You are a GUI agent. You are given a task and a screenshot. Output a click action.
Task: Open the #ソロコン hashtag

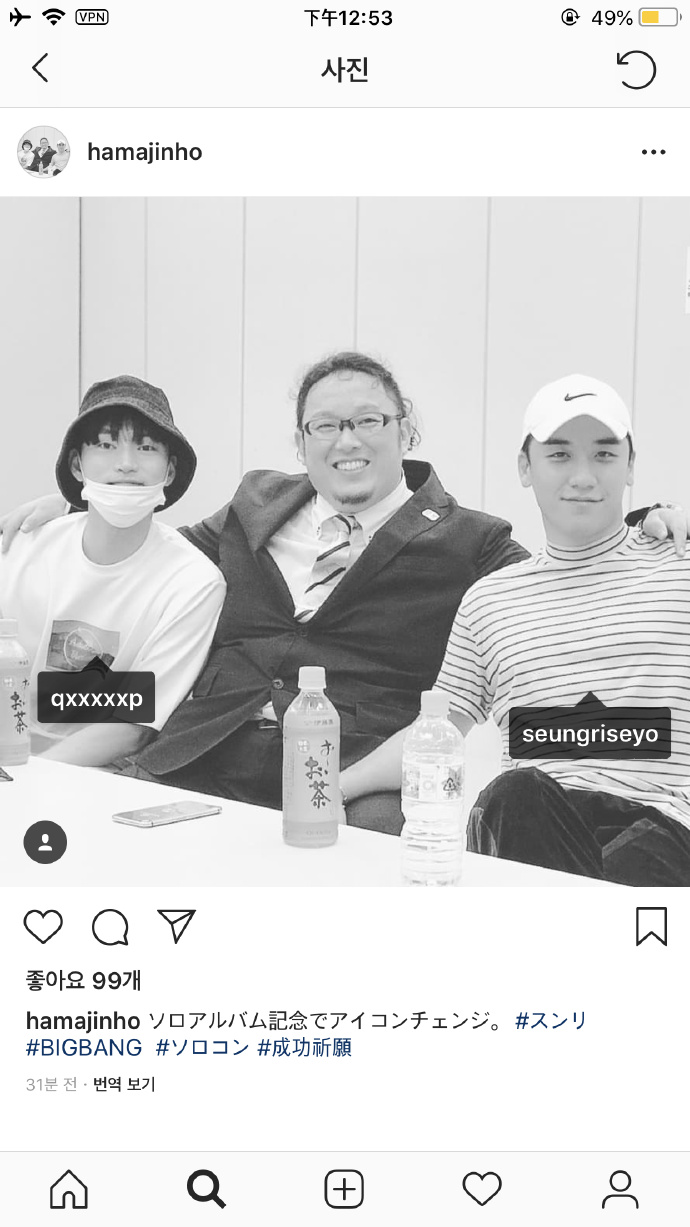(x=202, y=1048)
